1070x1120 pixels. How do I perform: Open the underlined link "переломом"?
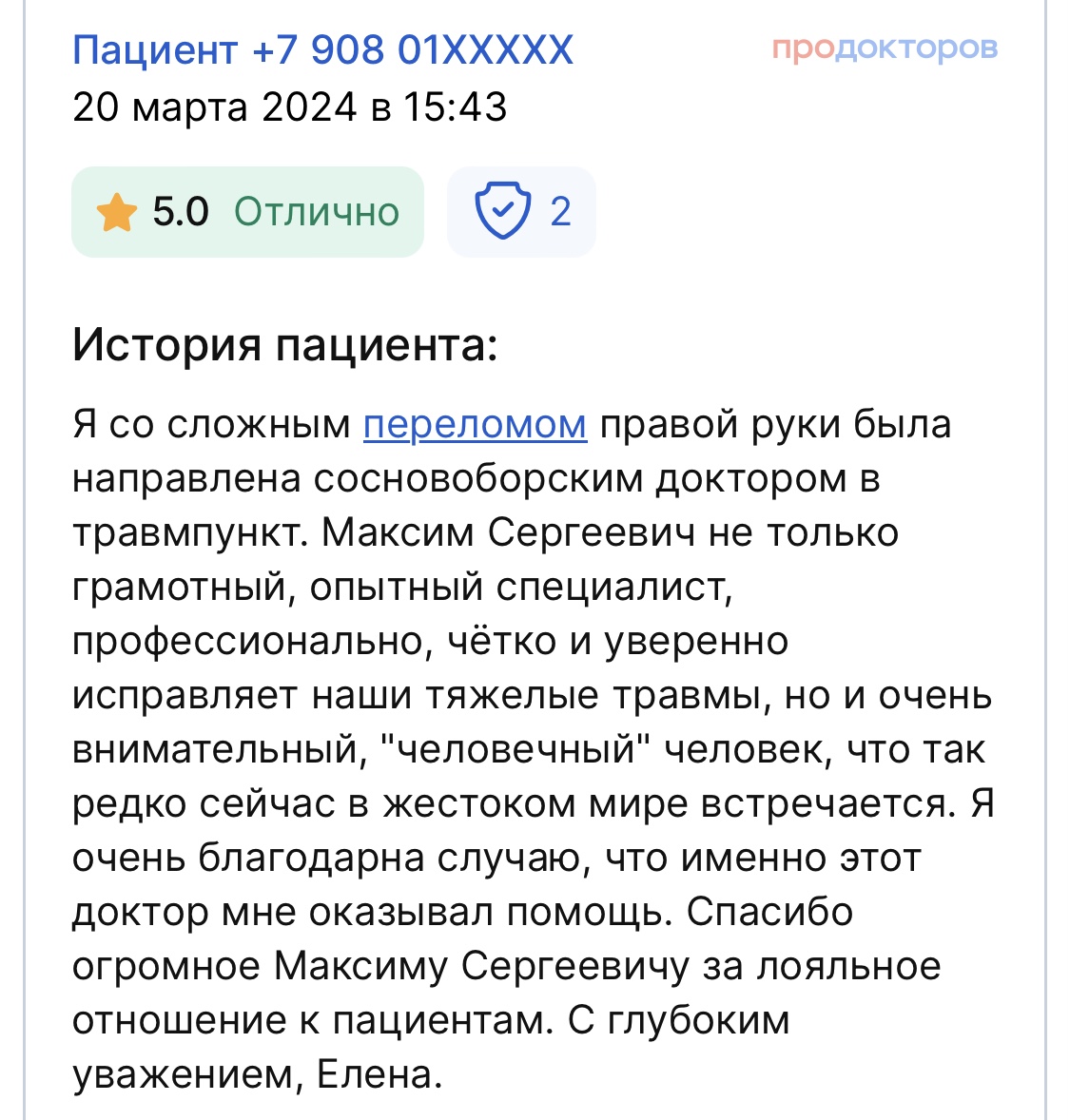[475, 424]
